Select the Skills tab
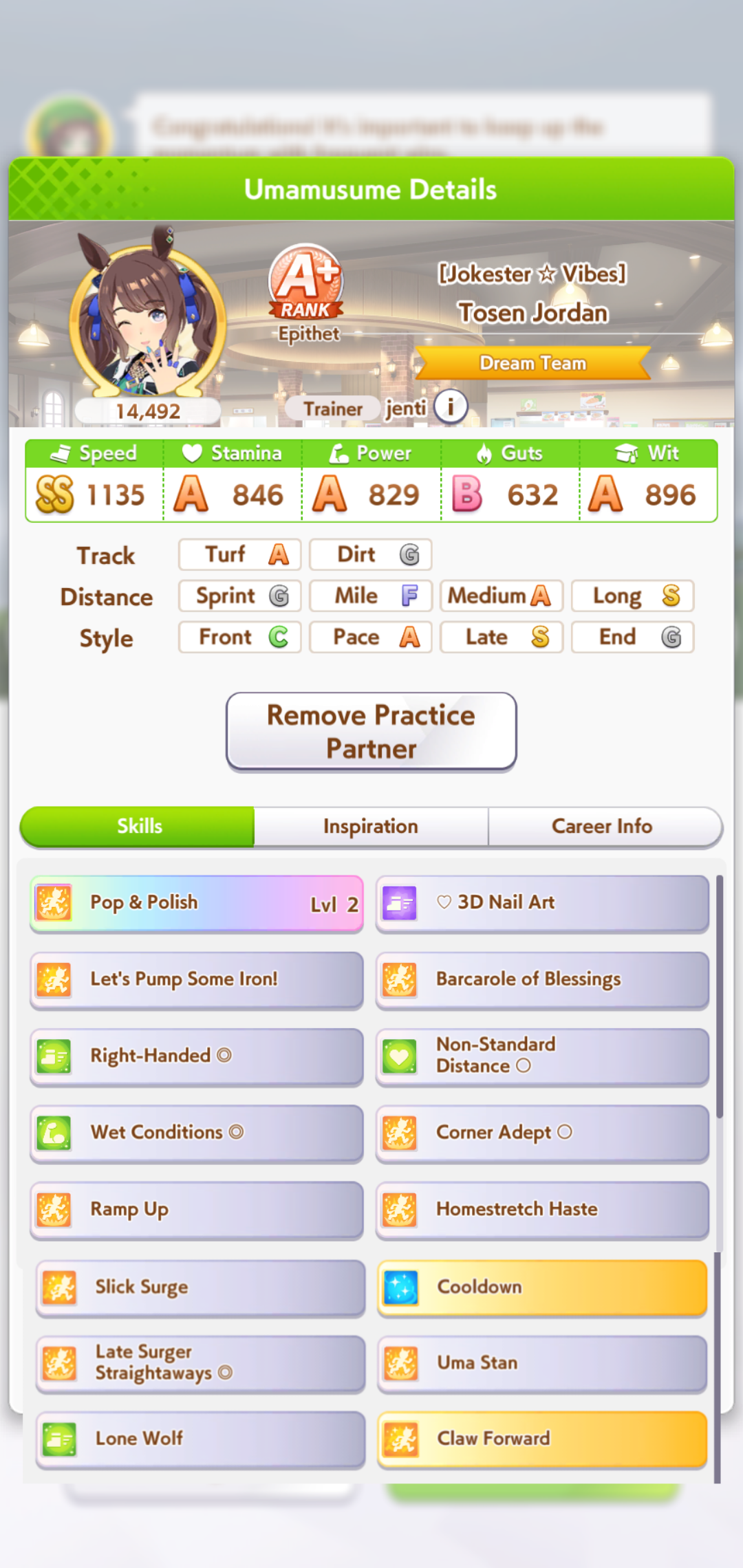Screen dimensions: 743x1568 point(138,826)
